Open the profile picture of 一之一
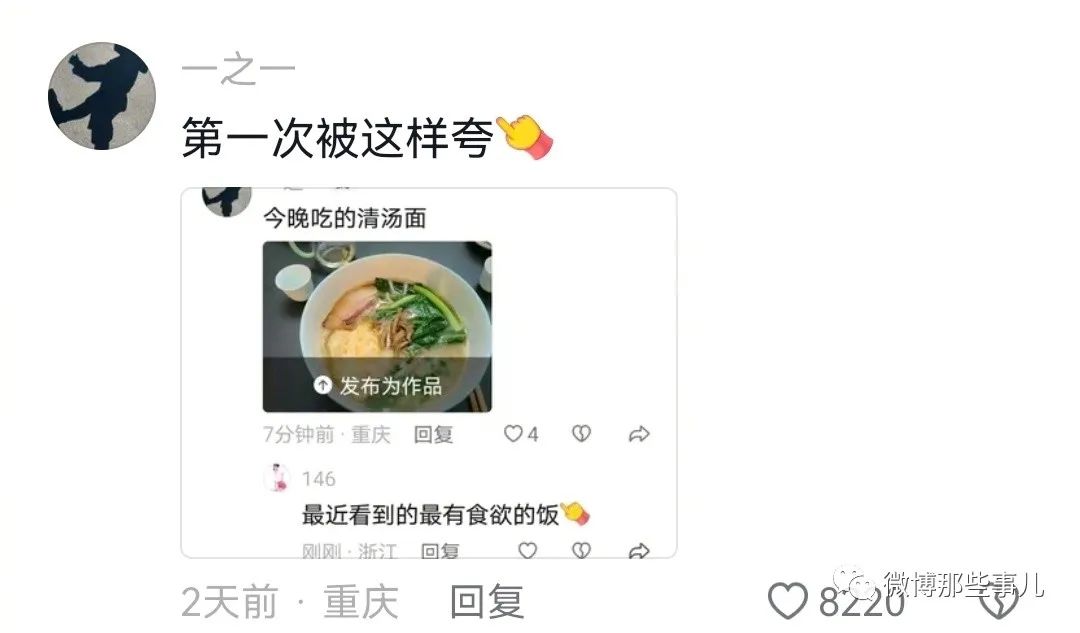Viewport: 1080px width, 633px height. (x=101, y=96)
